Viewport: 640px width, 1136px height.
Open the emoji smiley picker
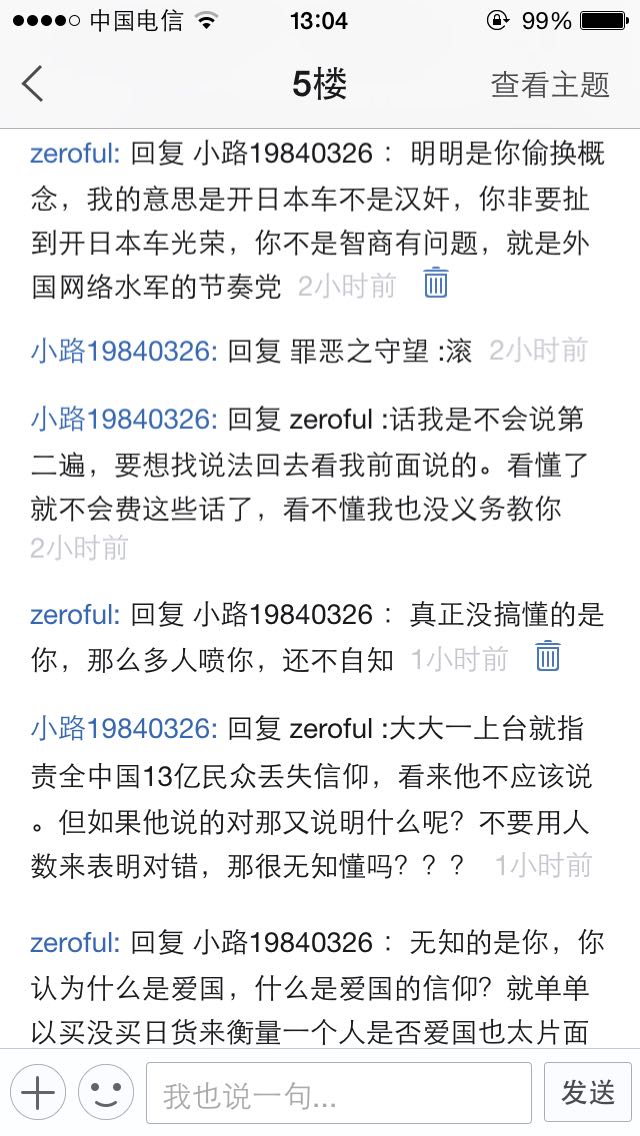coord(106,1092)
